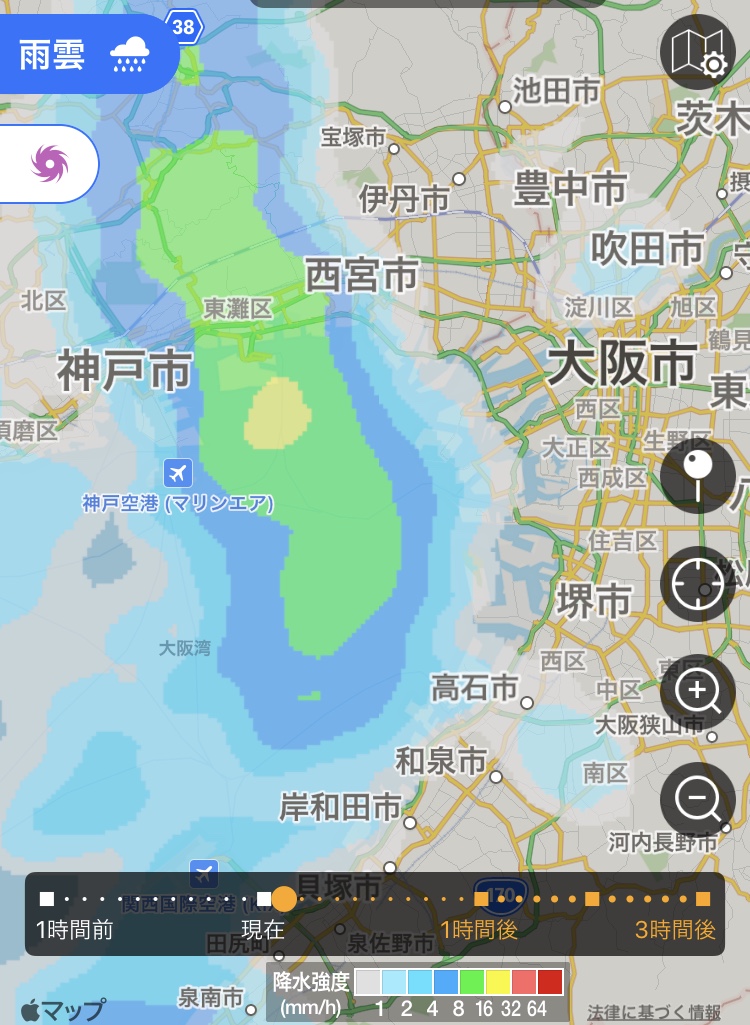The height and width of the screenshot is (1025, 750).
Task: Center map on current location
Action: pos(698,585)
